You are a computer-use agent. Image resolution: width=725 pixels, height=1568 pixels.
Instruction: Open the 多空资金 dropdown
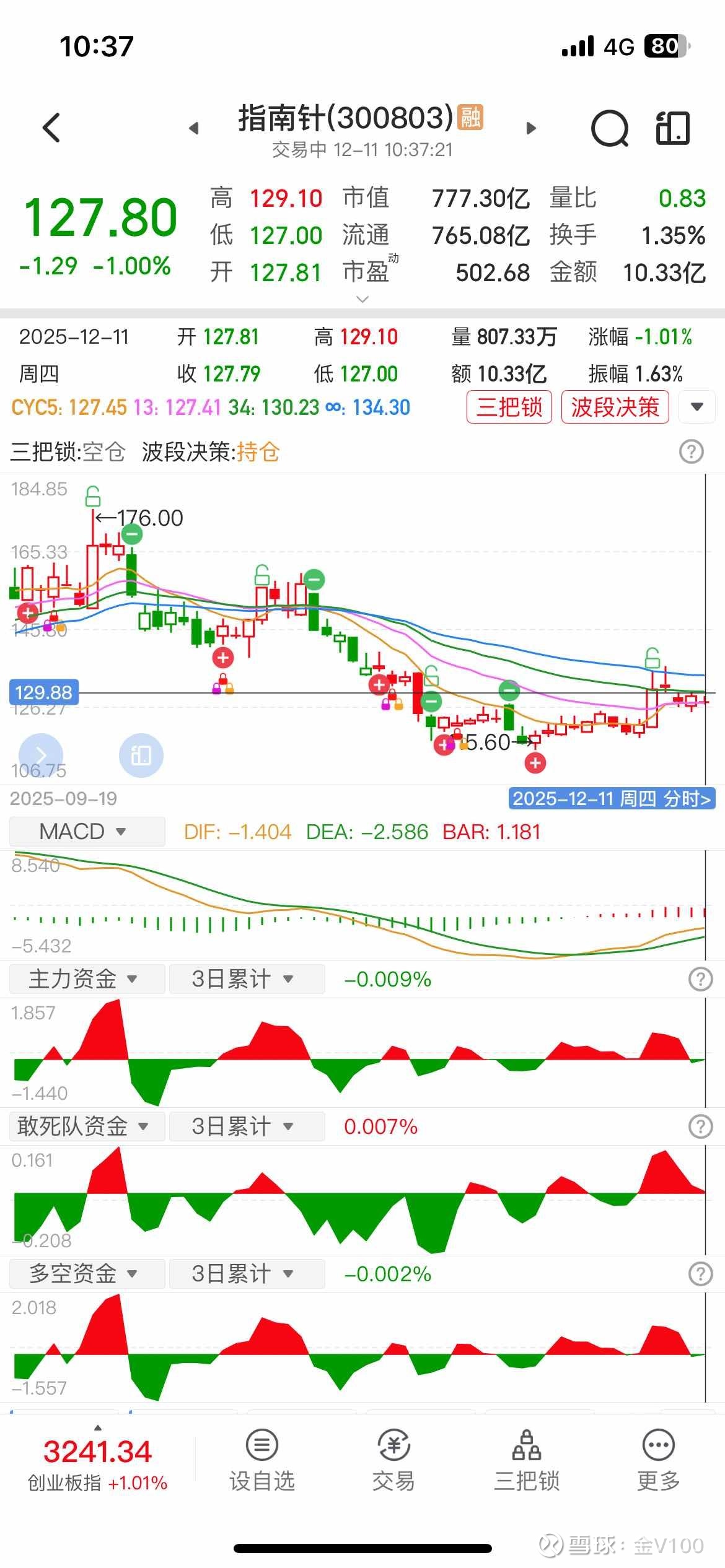click(x=87, y=1274)
